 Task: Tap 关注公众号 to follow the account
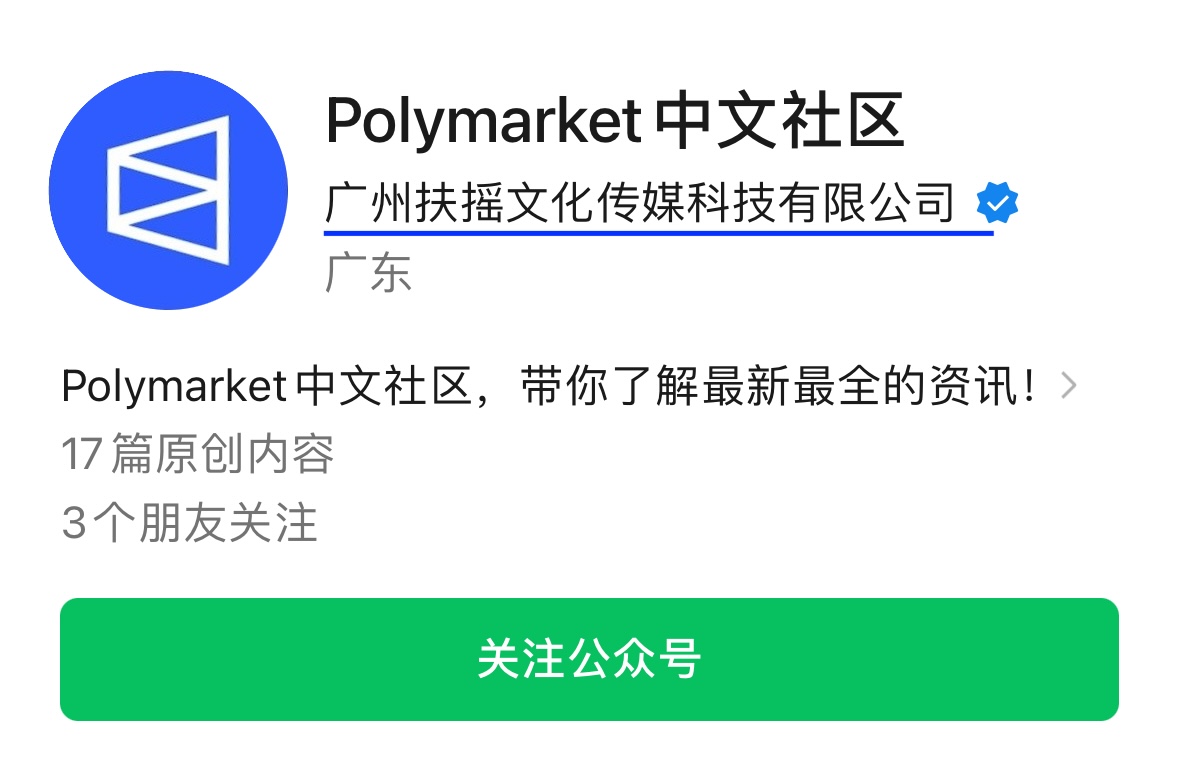(589, 659)
